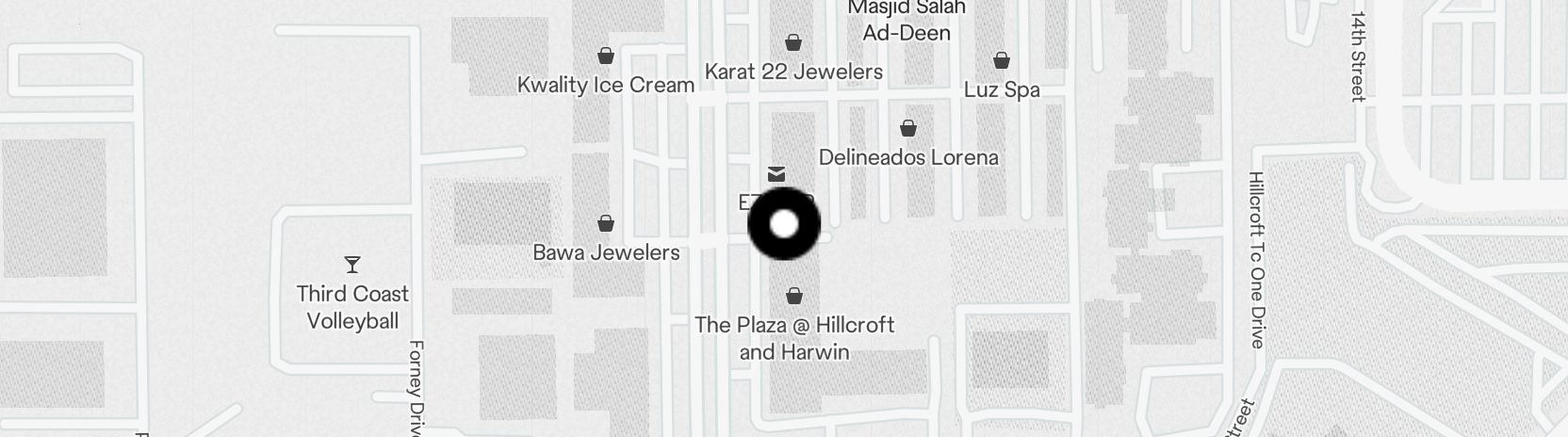Select the Luz Spa shop marker
Viewport: 1568px width, 437px height.
click(x=1002, y=60)
